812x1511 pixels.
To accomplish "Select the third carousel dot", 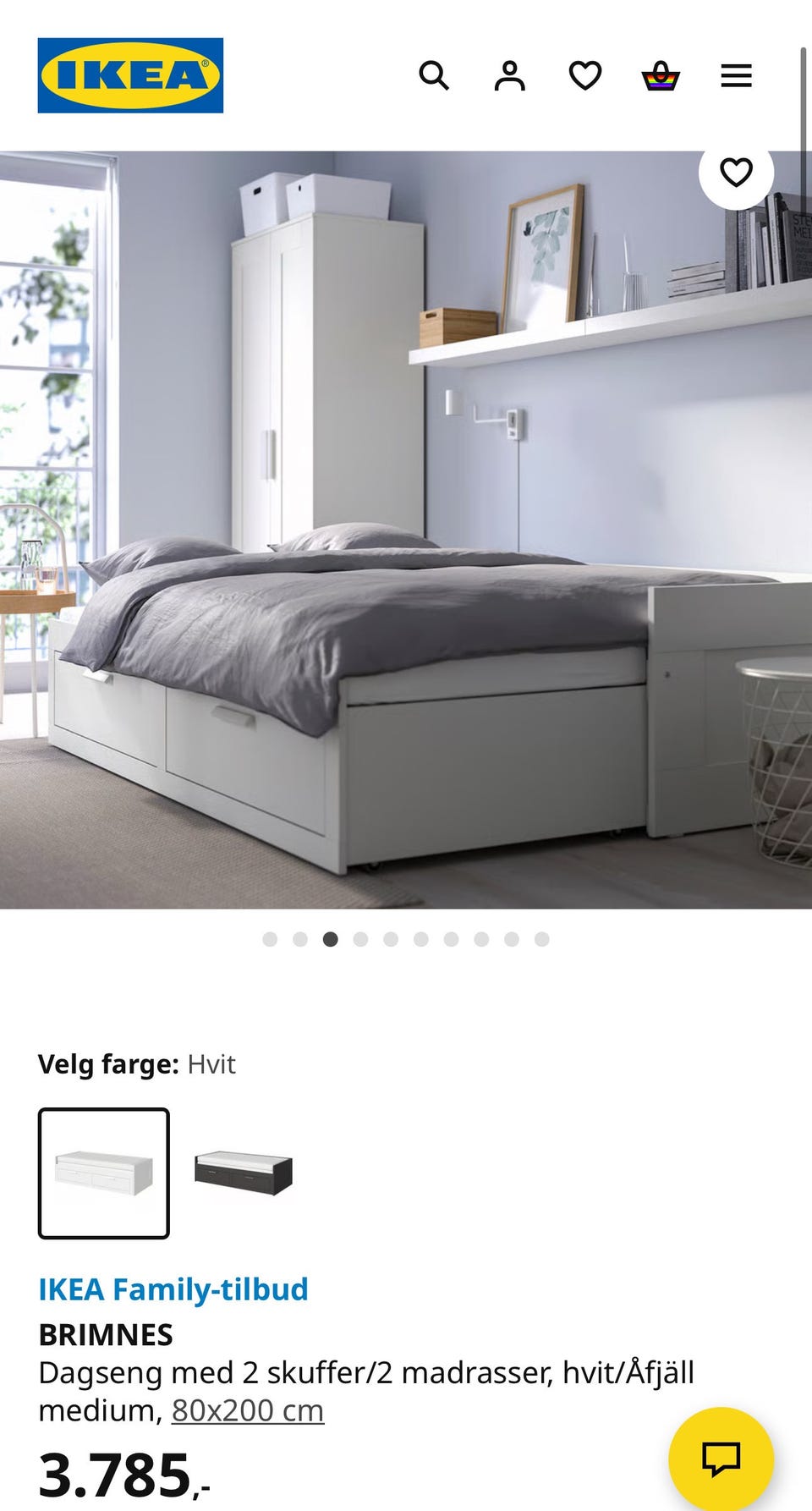I will point(330,939).
